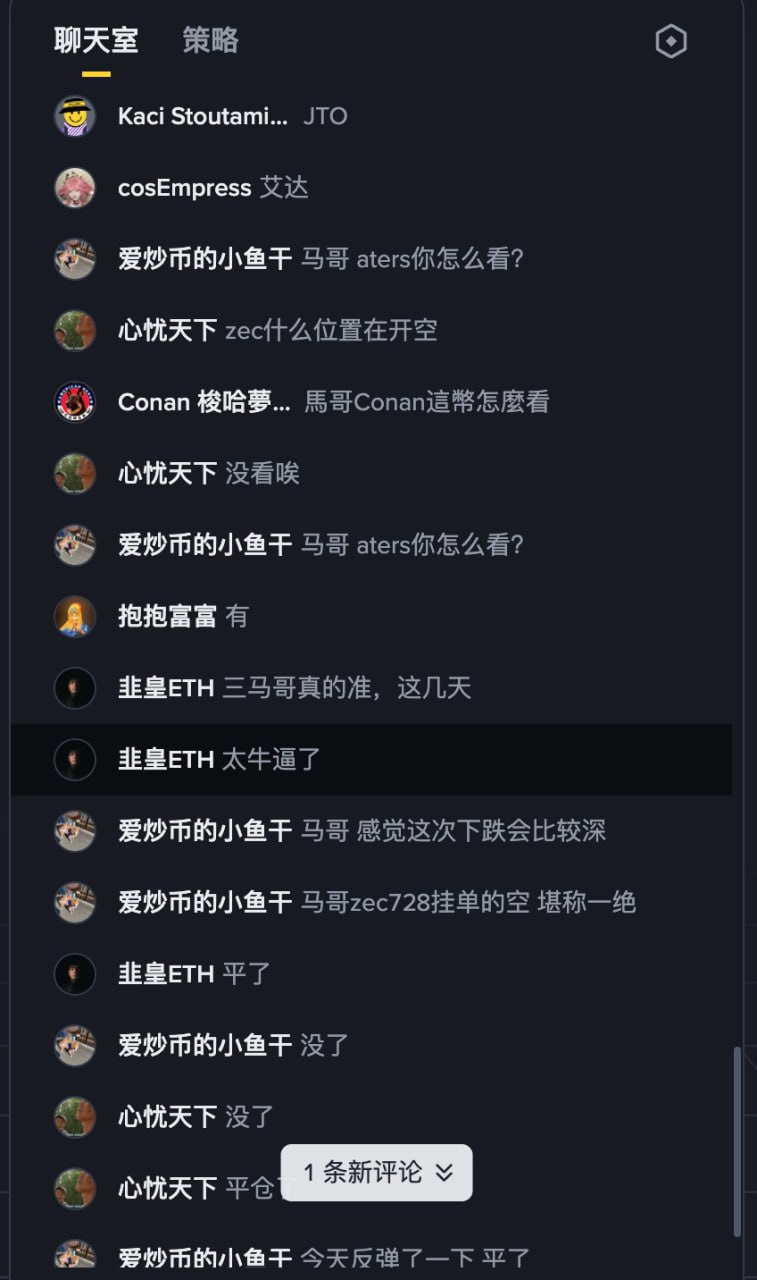This screenshot has height=1280, width=757.
Task: Open Kaci Stoutami's avatar
Action: click(75, 117)
